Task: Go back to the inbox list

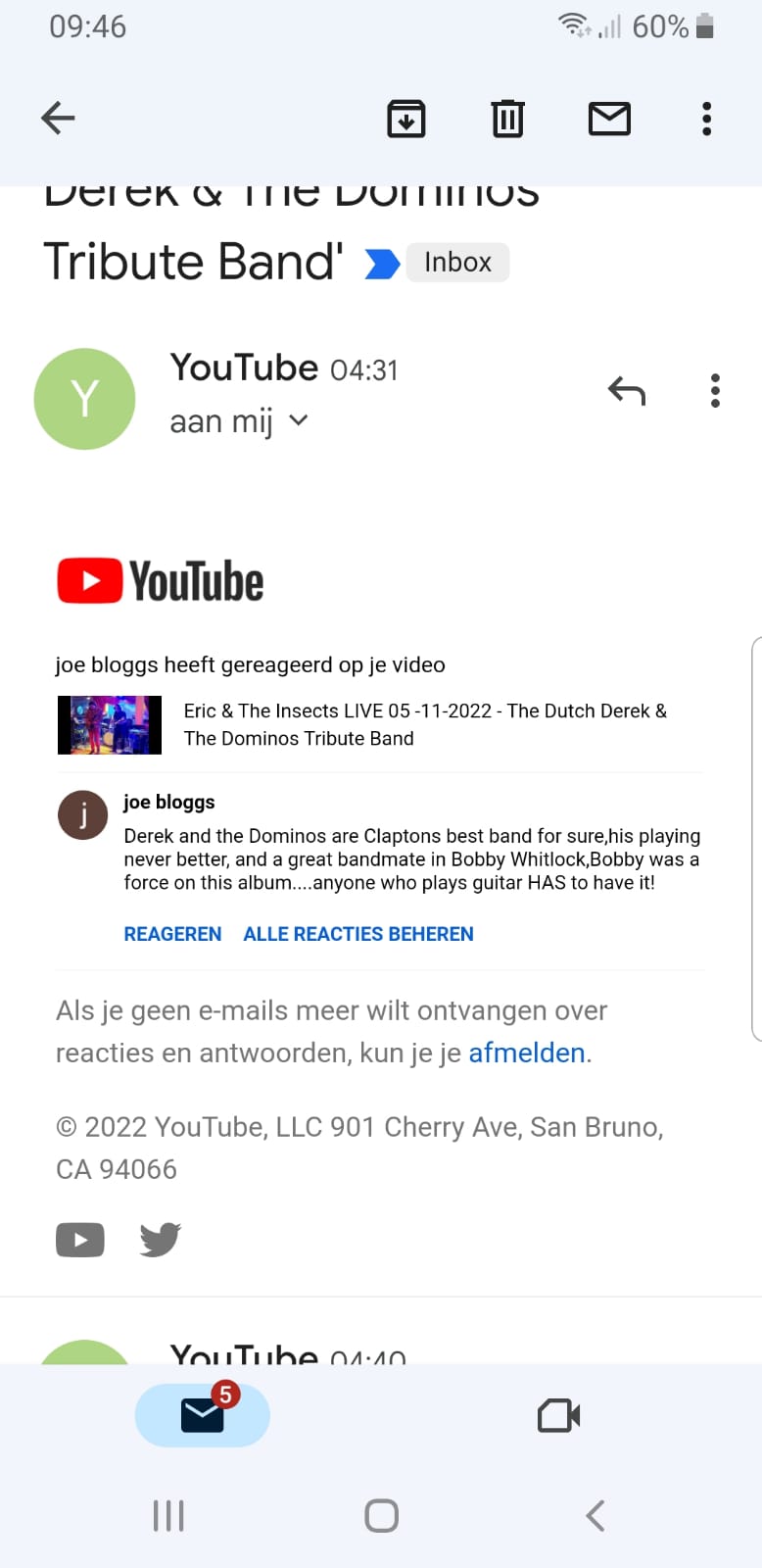Action: (x=58, y=119)
